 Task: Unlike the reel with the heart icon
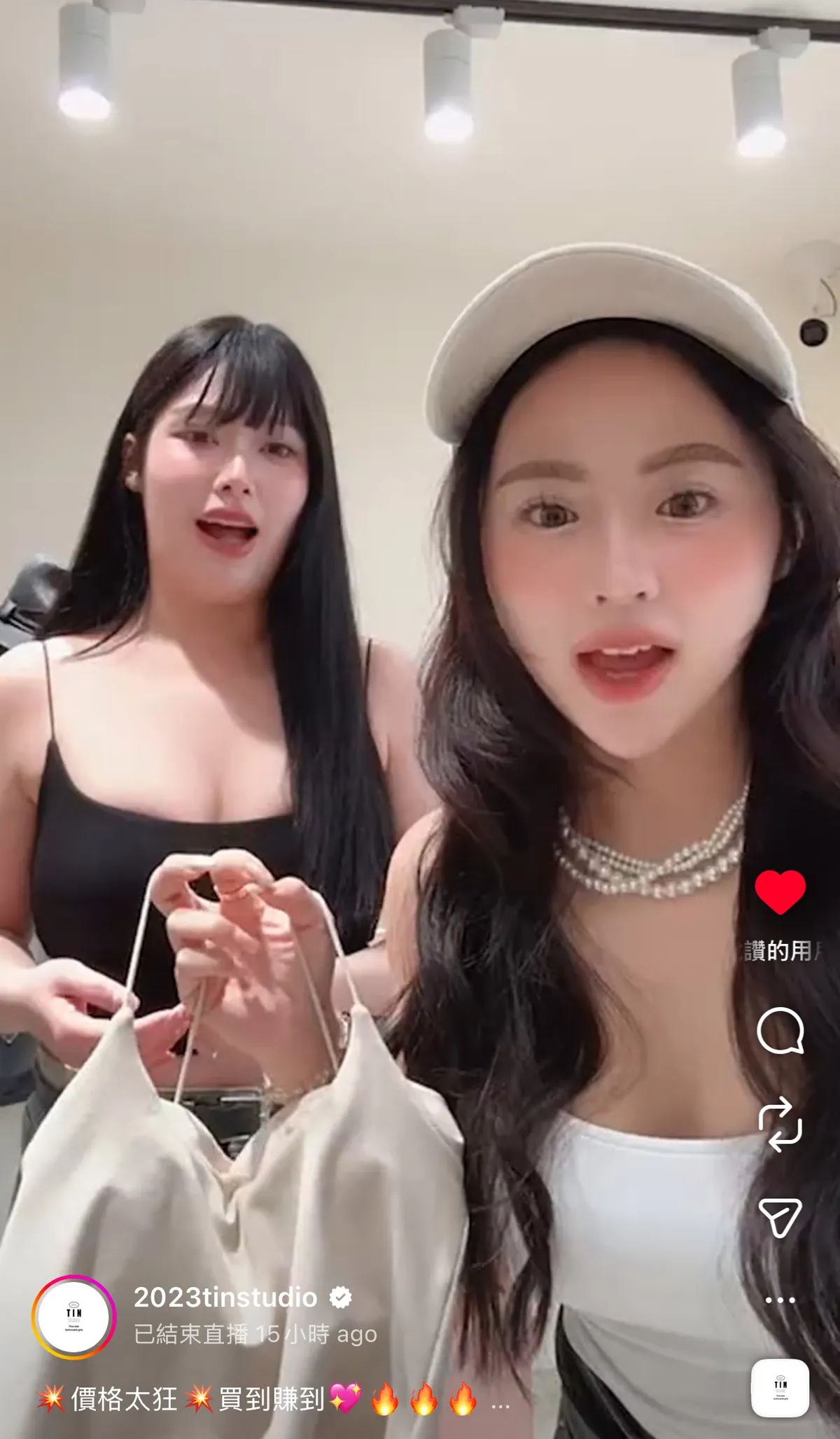780,891
